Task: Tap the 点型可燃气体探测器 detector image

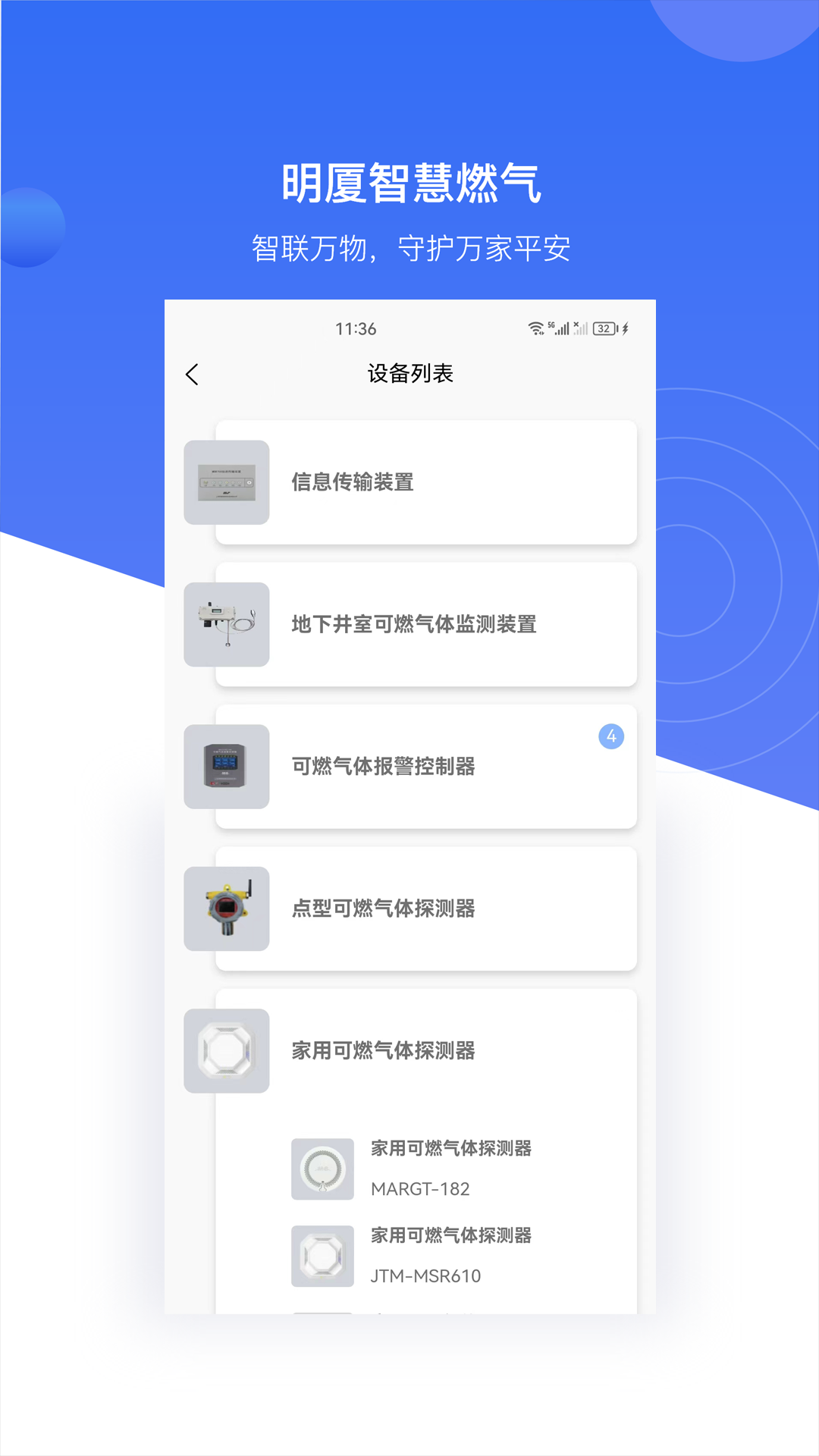Action: click(x=226, y=908)
